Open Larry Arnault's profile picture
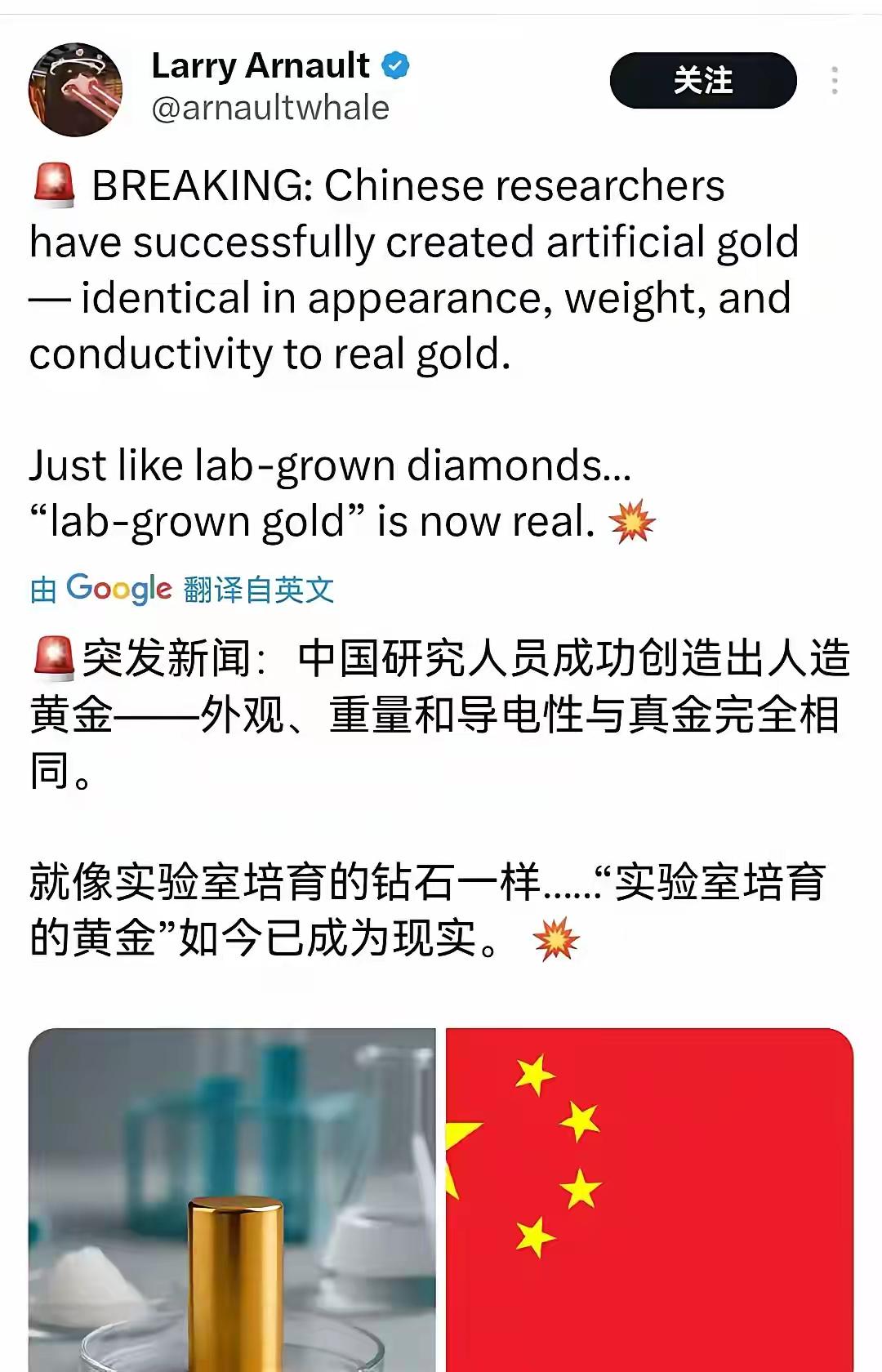 coord(75,89)
